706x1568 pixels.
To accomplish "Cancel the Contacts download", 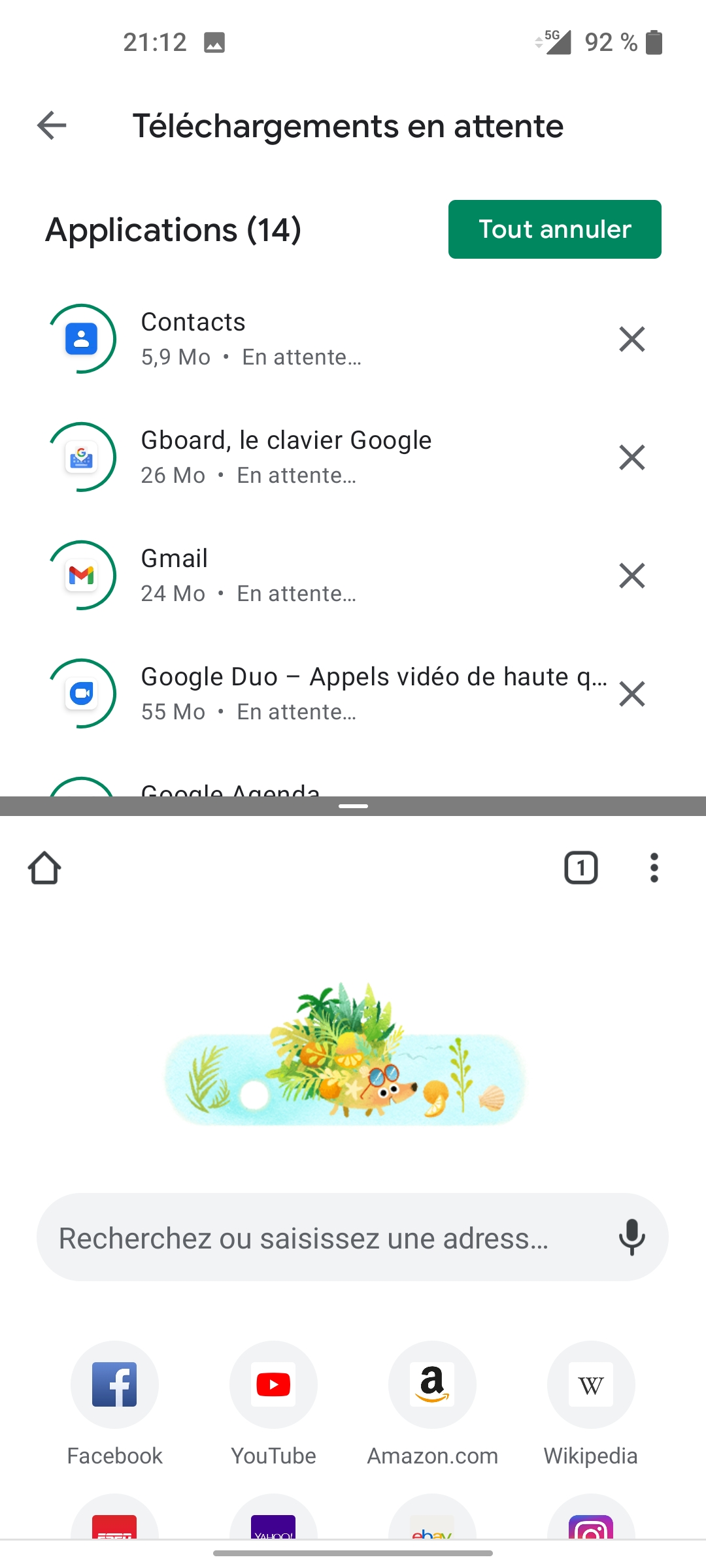I will point(632,339).
